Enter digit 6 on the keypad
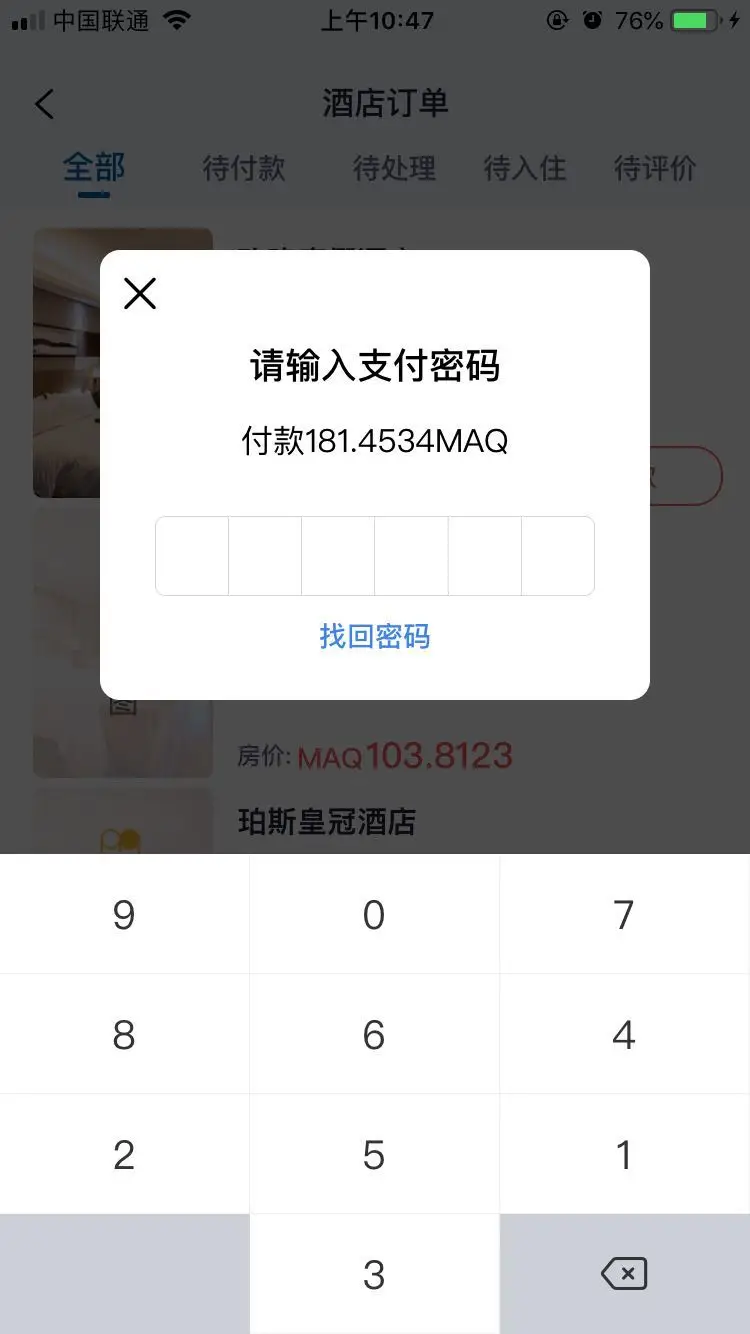The image size is (750, 1334). pyautogui.click(x=374, y=1034)
